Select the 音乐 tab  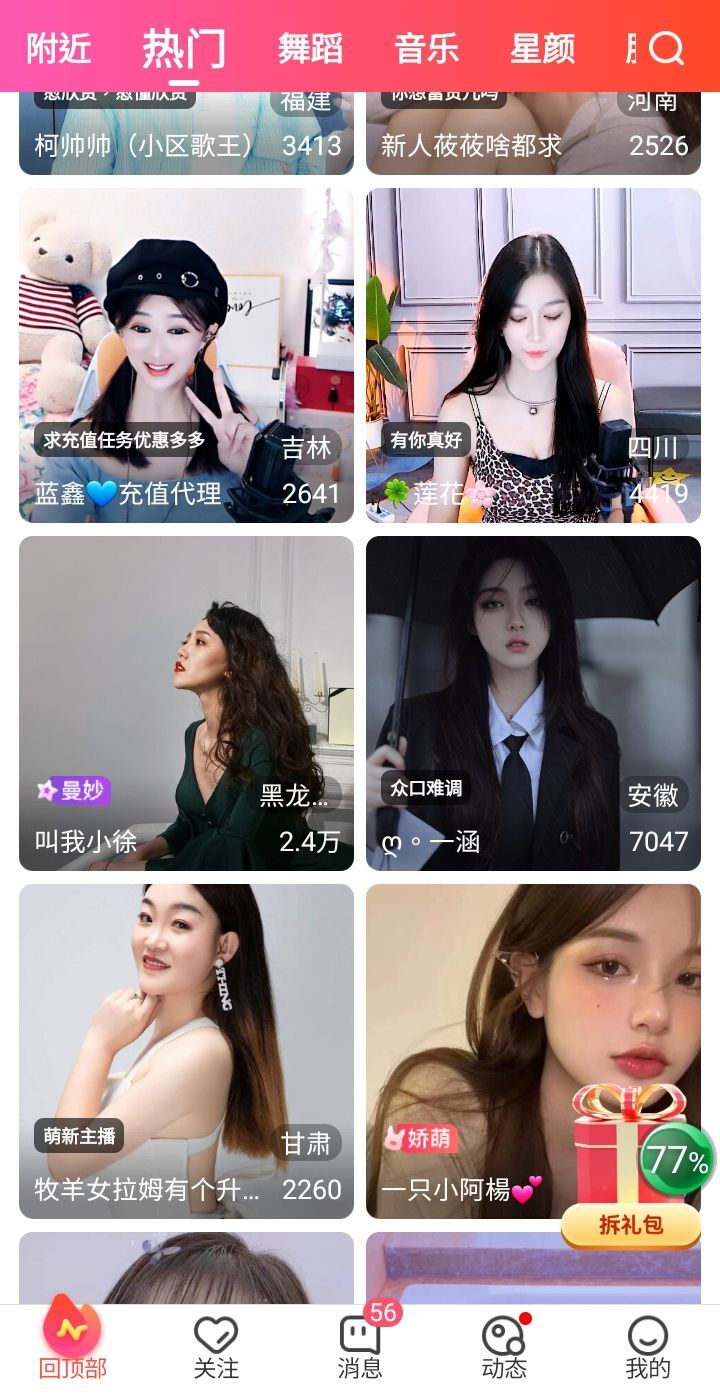point(427,48)
